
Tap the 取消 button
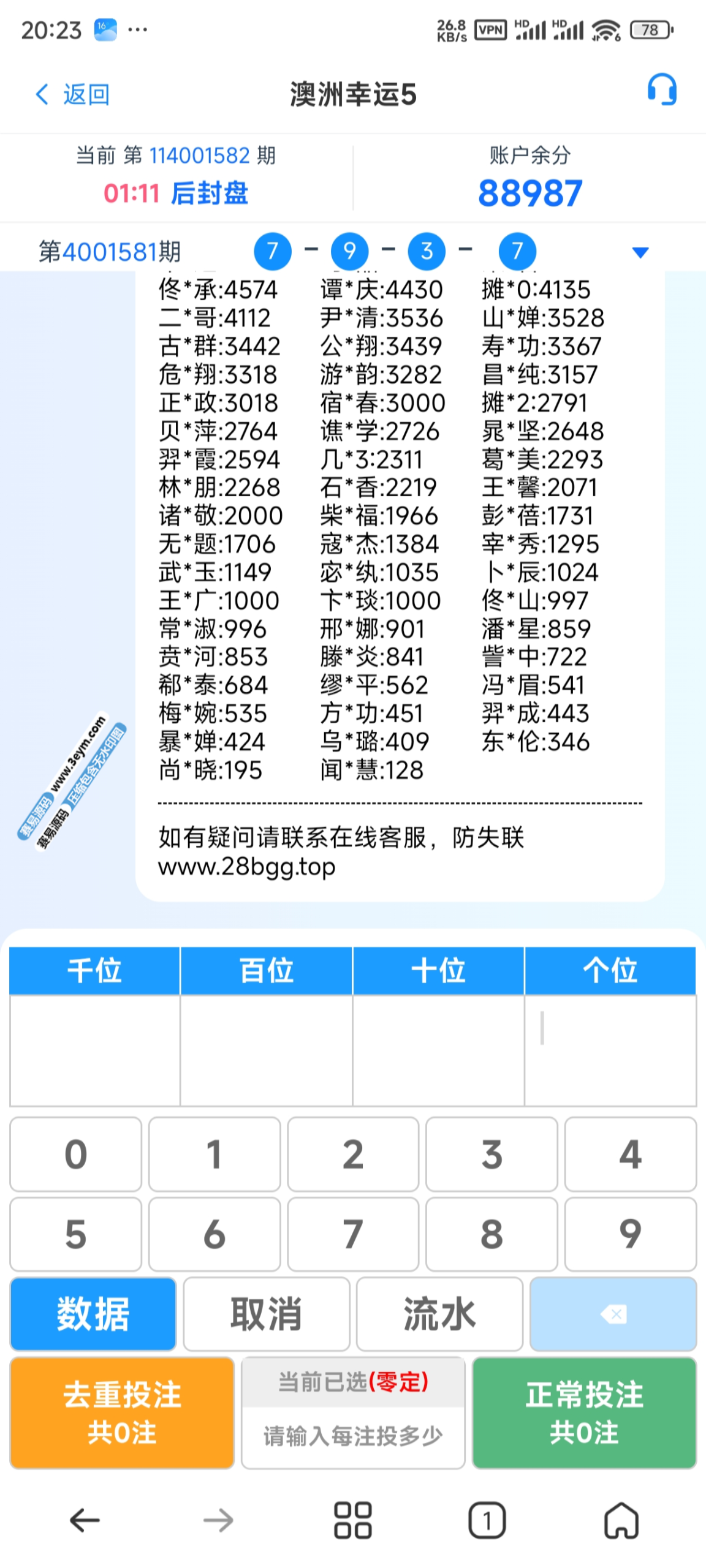(x=266, y=1313)
